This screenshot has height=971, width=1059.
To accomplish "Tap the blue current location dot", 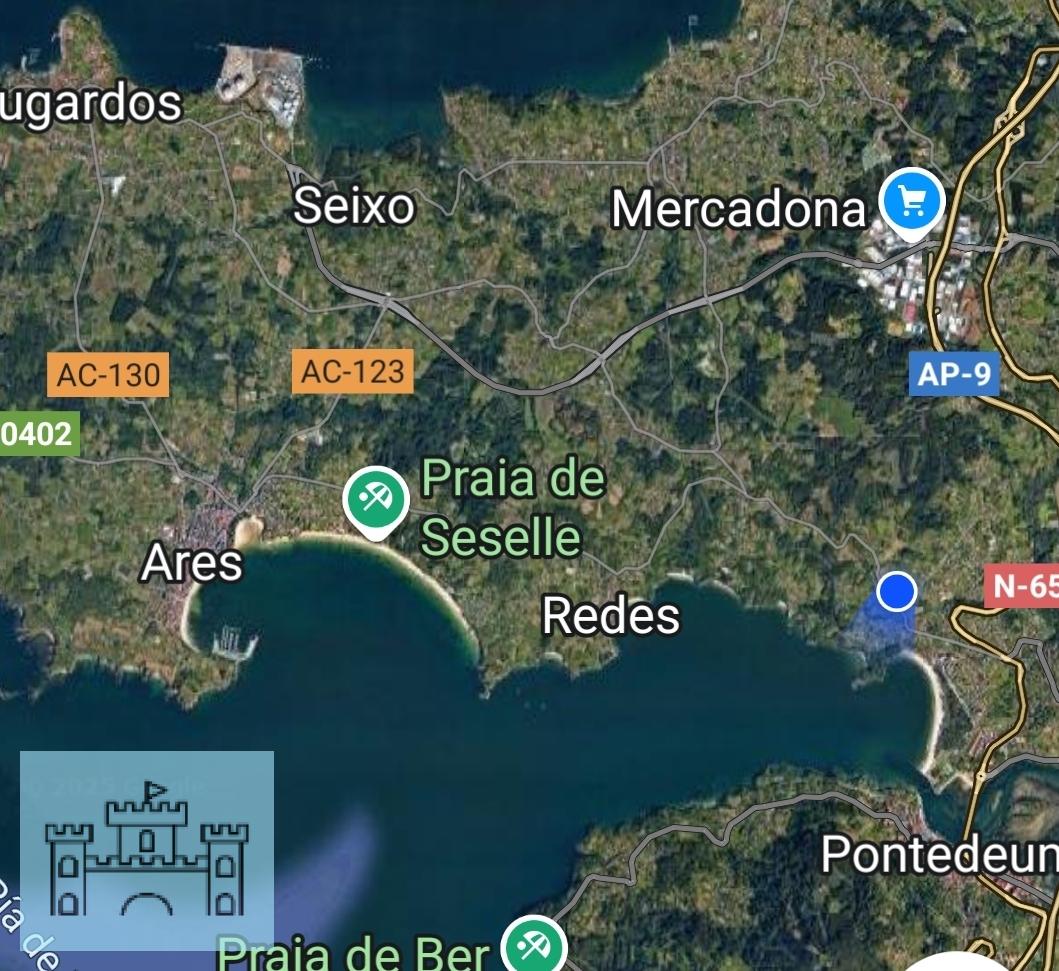I will (896, 592).
